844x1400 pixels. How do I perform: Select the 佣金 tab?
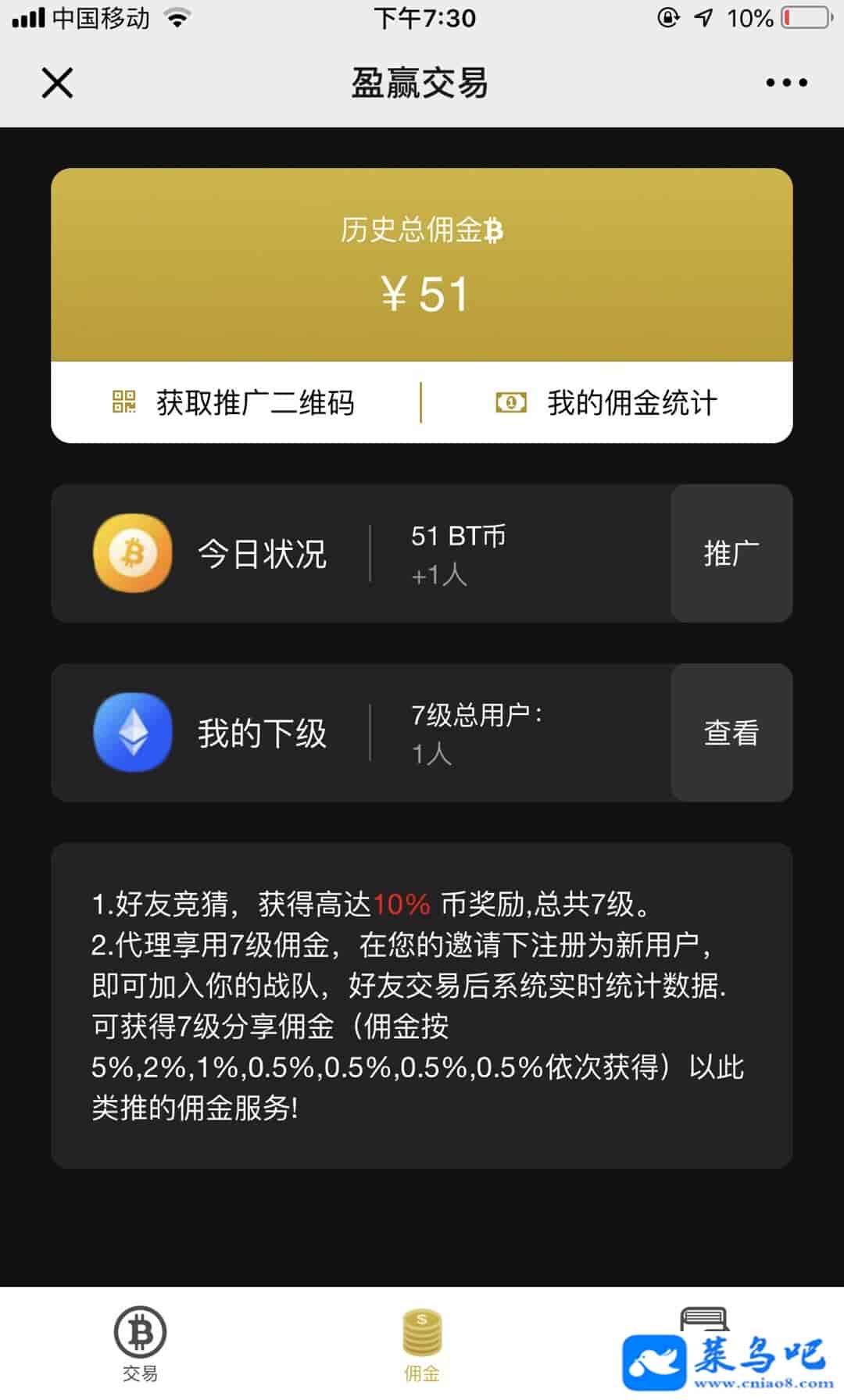(x=422, y=1344)
